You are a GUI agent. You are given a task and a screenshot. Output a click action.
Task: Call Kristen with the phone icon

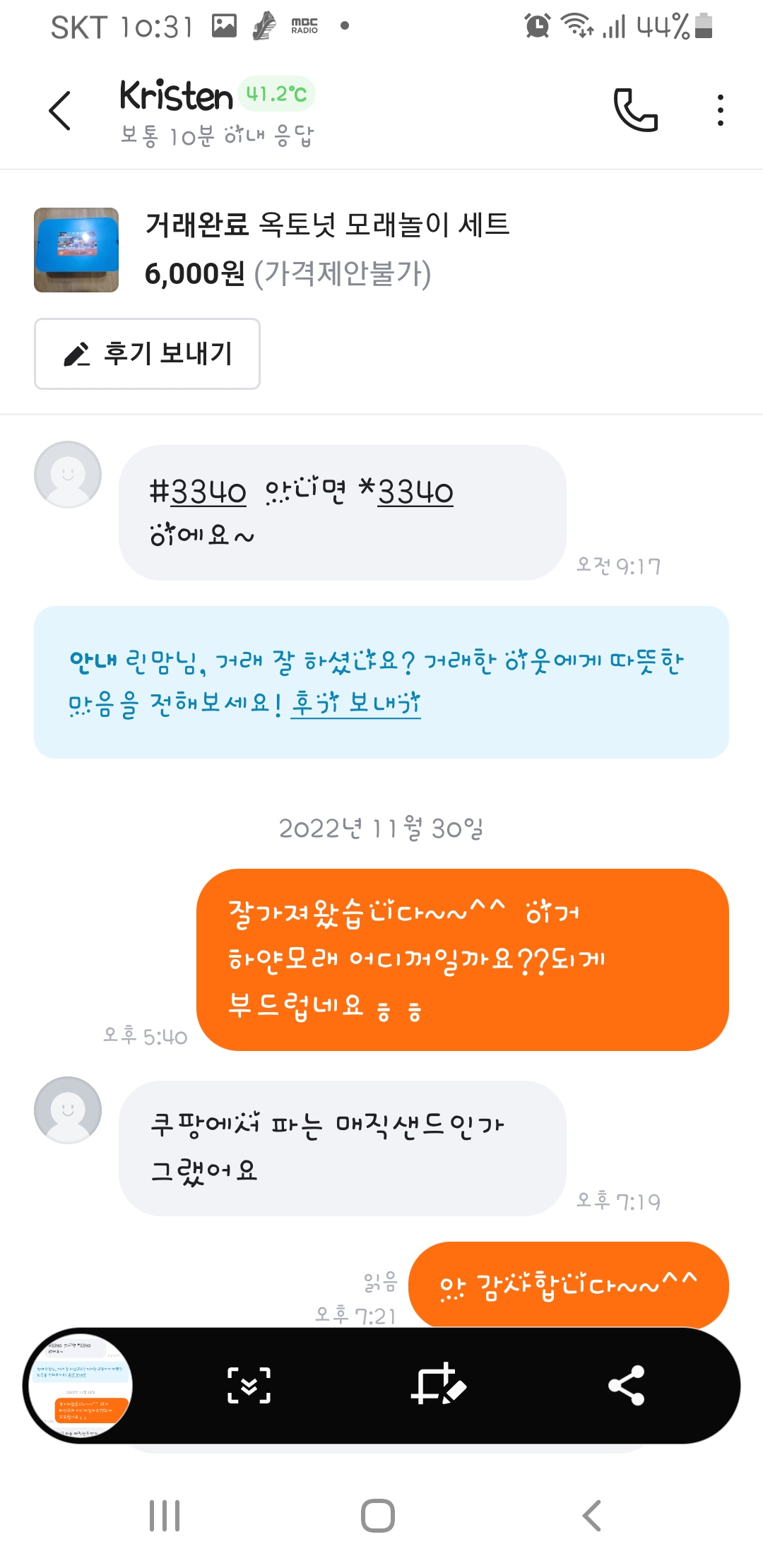point(635,110)
